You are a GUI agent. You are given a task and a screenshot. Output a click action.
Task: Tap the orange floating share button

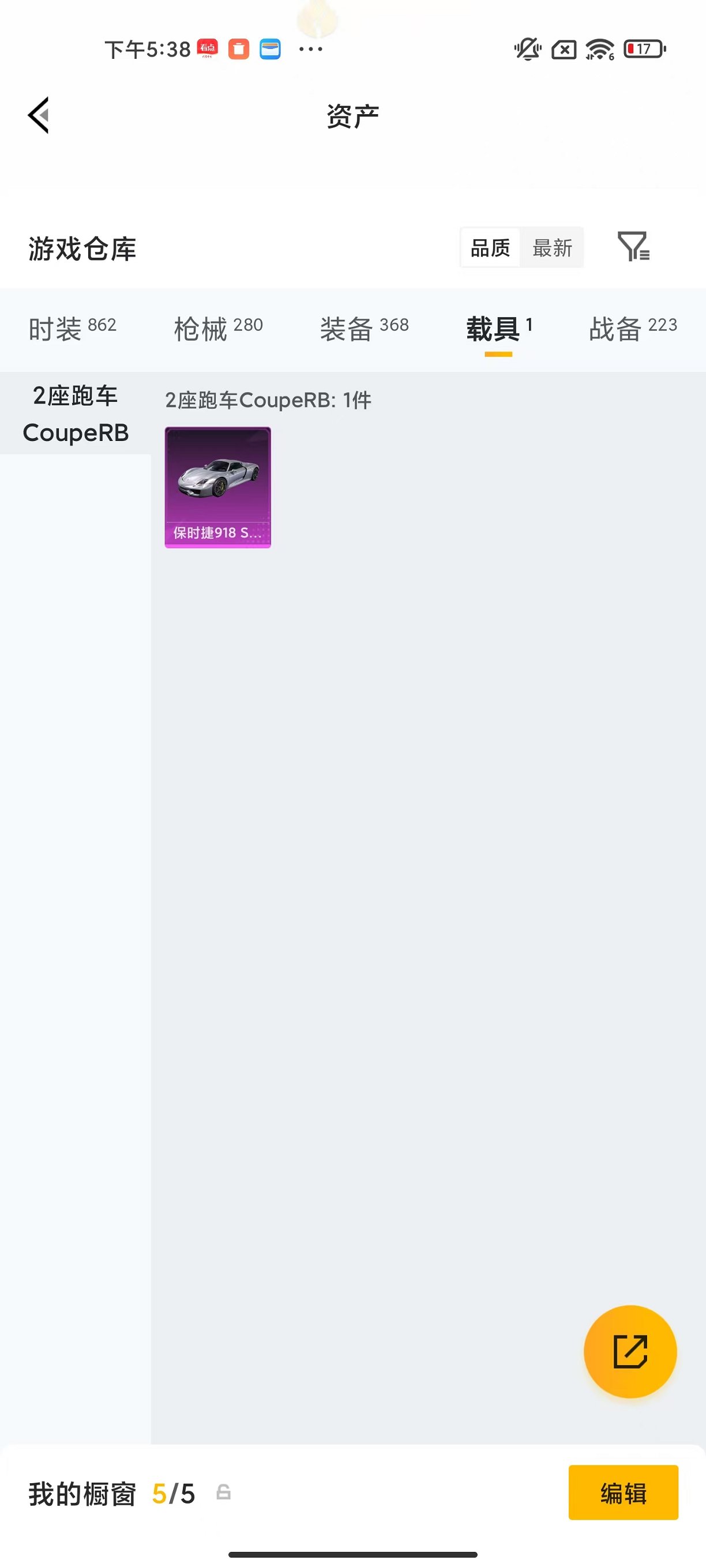[x=630, y=1351]
